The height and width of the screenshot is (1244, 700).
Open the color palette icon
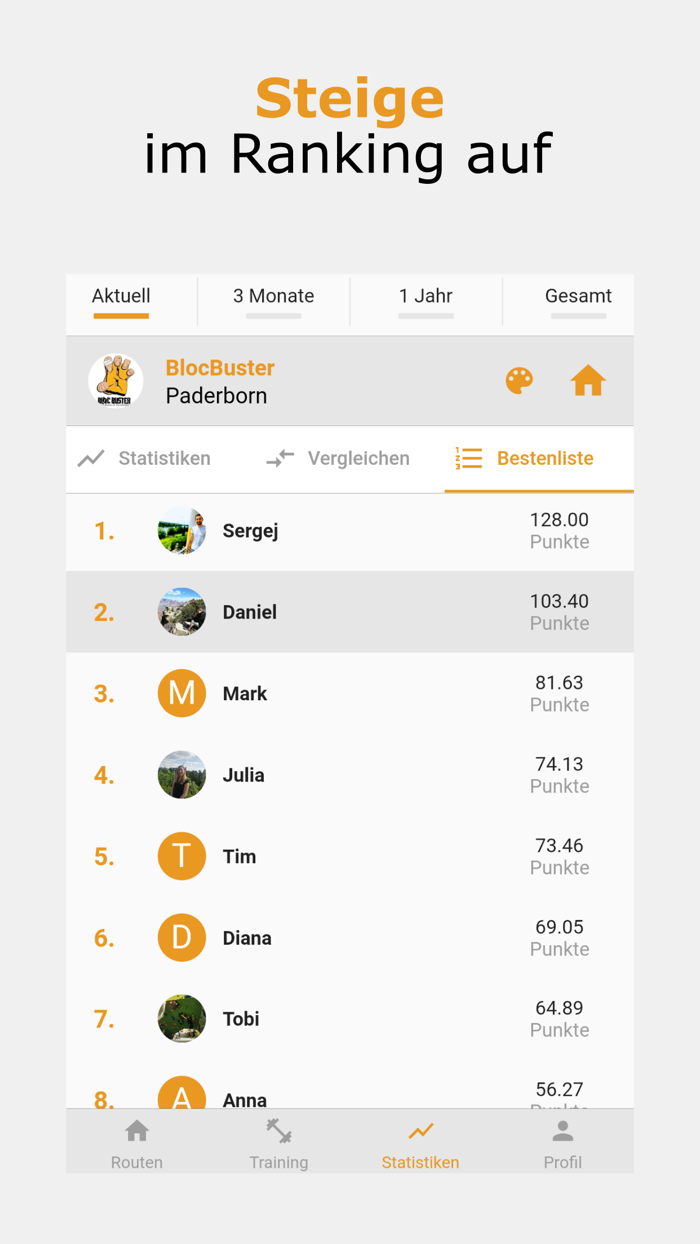[x=519, y=381]
